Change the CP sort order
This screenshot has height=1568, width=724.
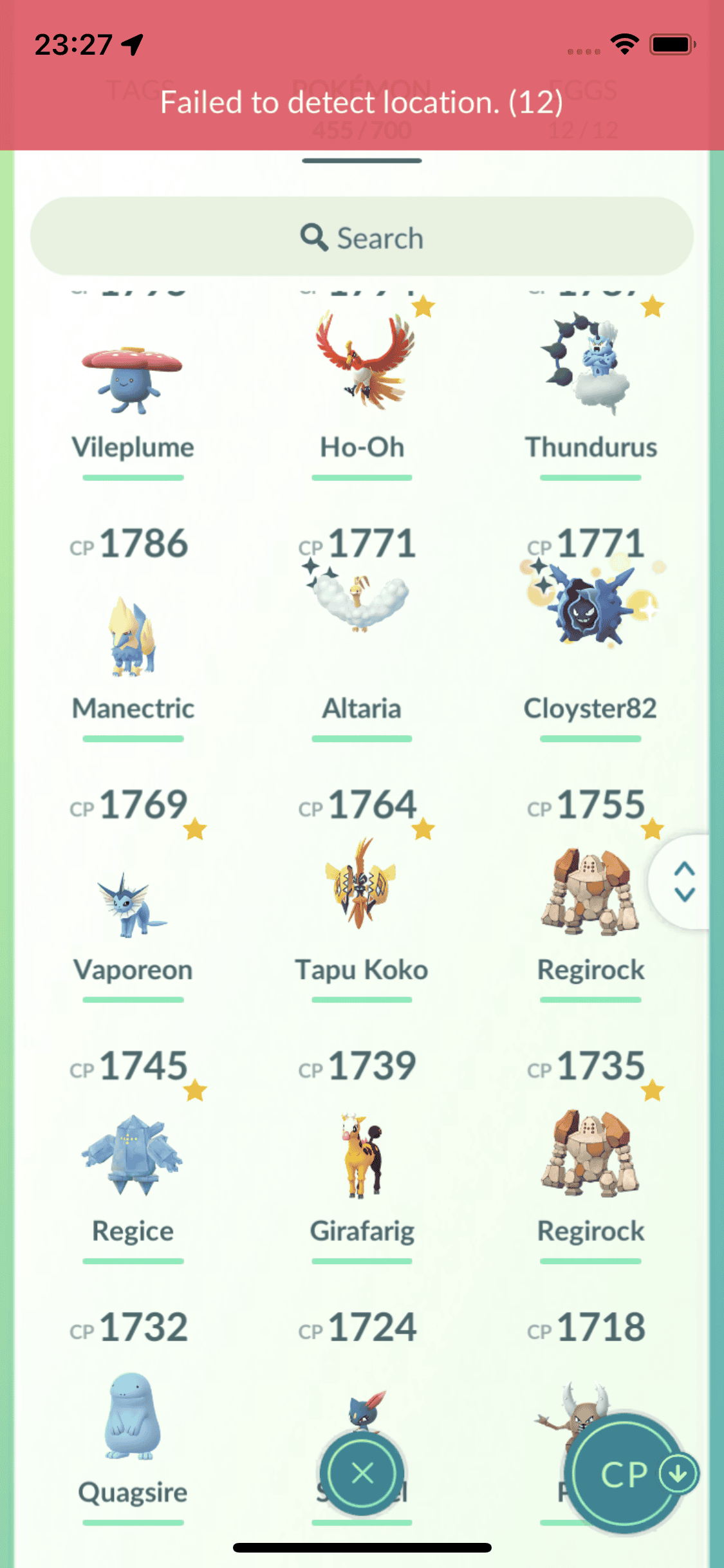coord(626,1474)
